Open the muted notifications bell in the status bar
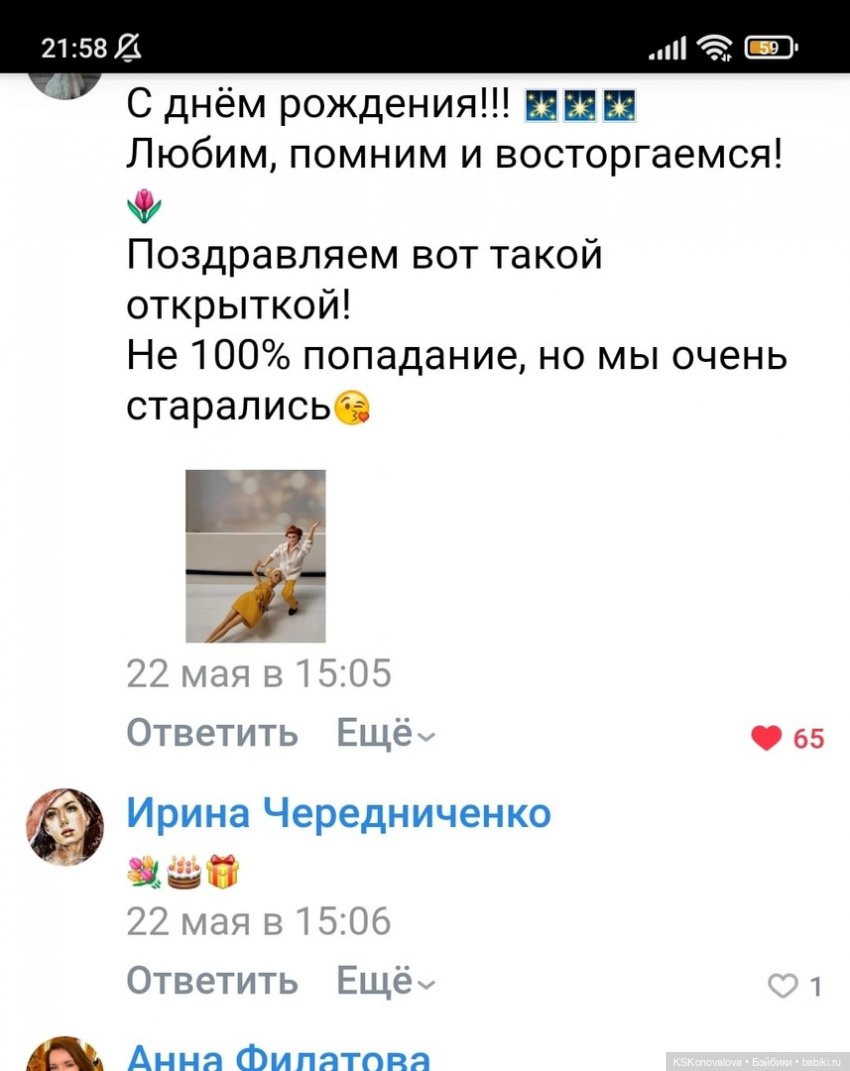 tap(130, 45)
